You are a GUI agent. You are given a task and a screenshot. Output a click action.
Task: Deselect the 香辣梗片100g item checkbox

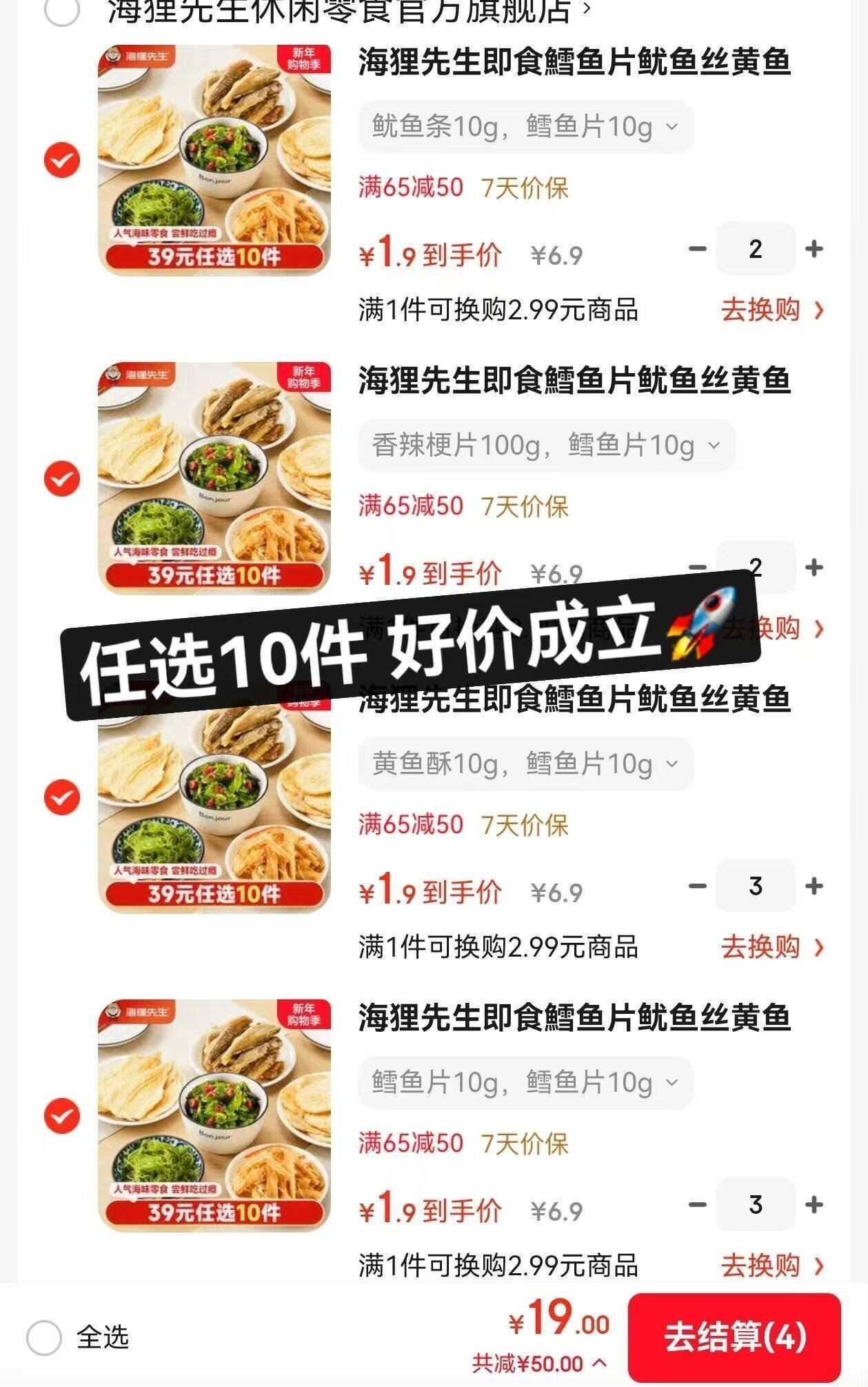coord(62,479)
